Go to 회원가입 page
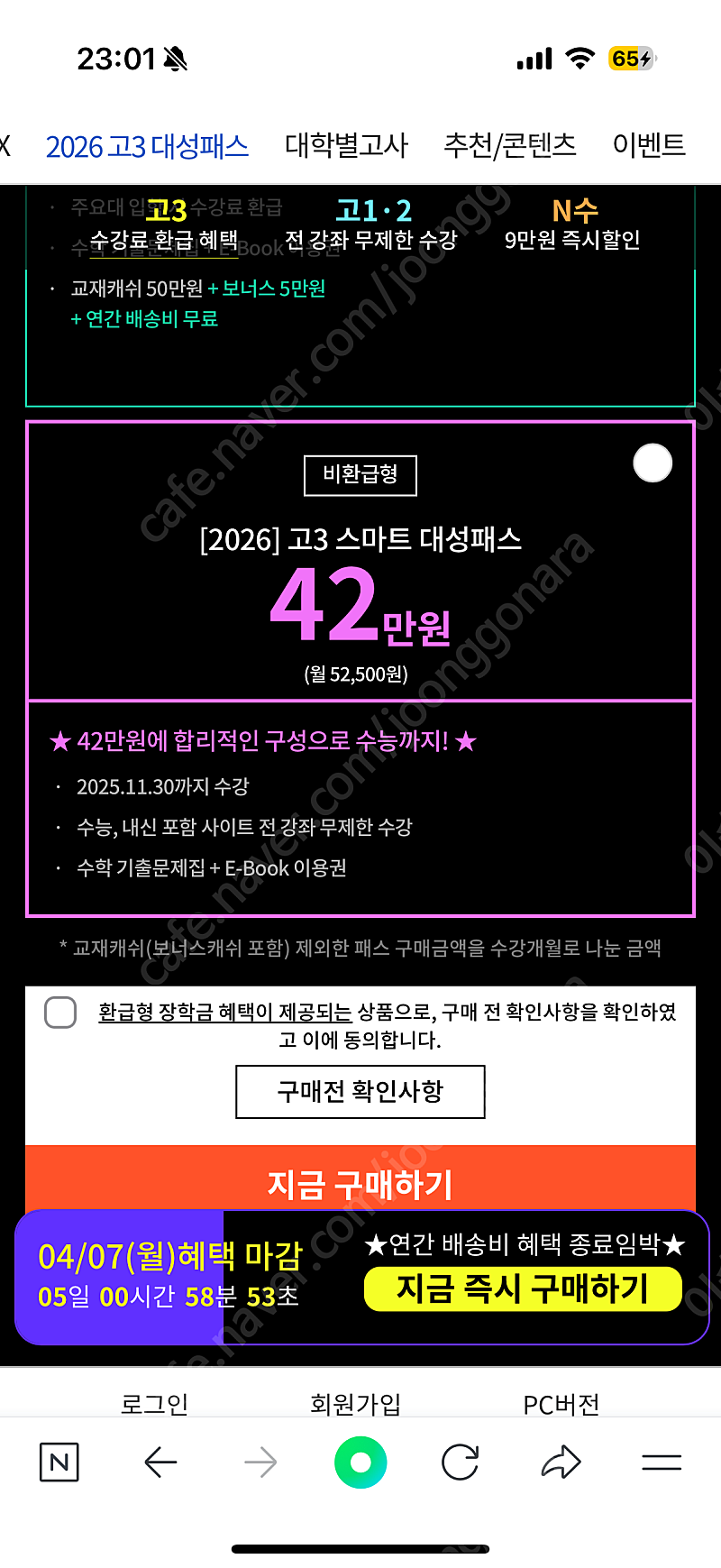This screenshot has width=721, height=1568. pyautogui.click(x=355, y=1404)
